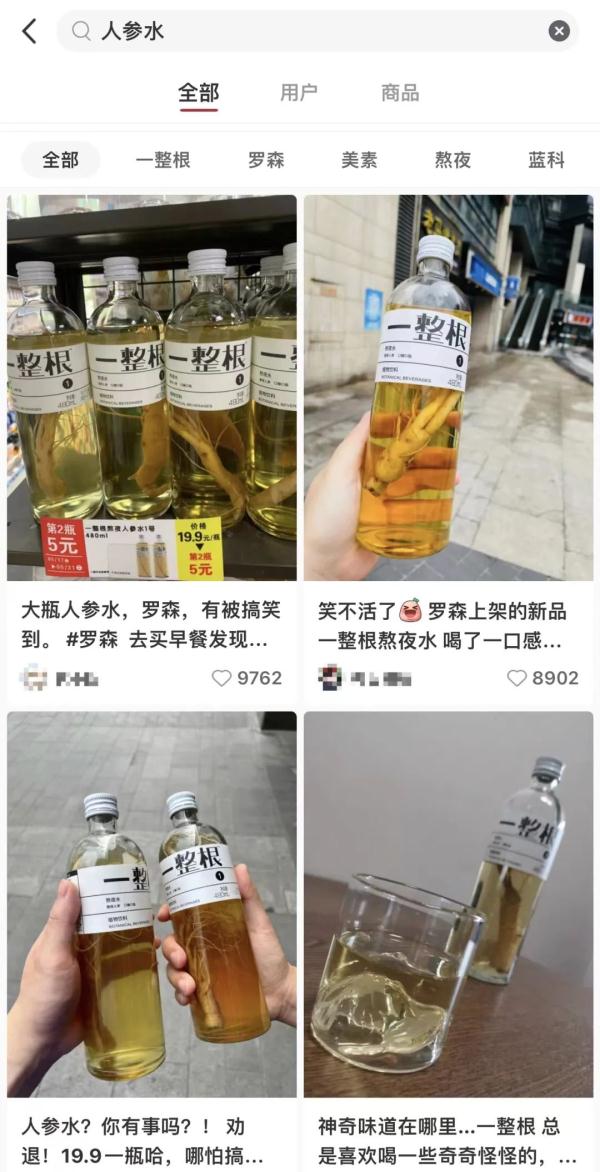Viewport: 600px width, 1172px height.
Task: Filter results by 罗森
Action: tap(267, 160)
